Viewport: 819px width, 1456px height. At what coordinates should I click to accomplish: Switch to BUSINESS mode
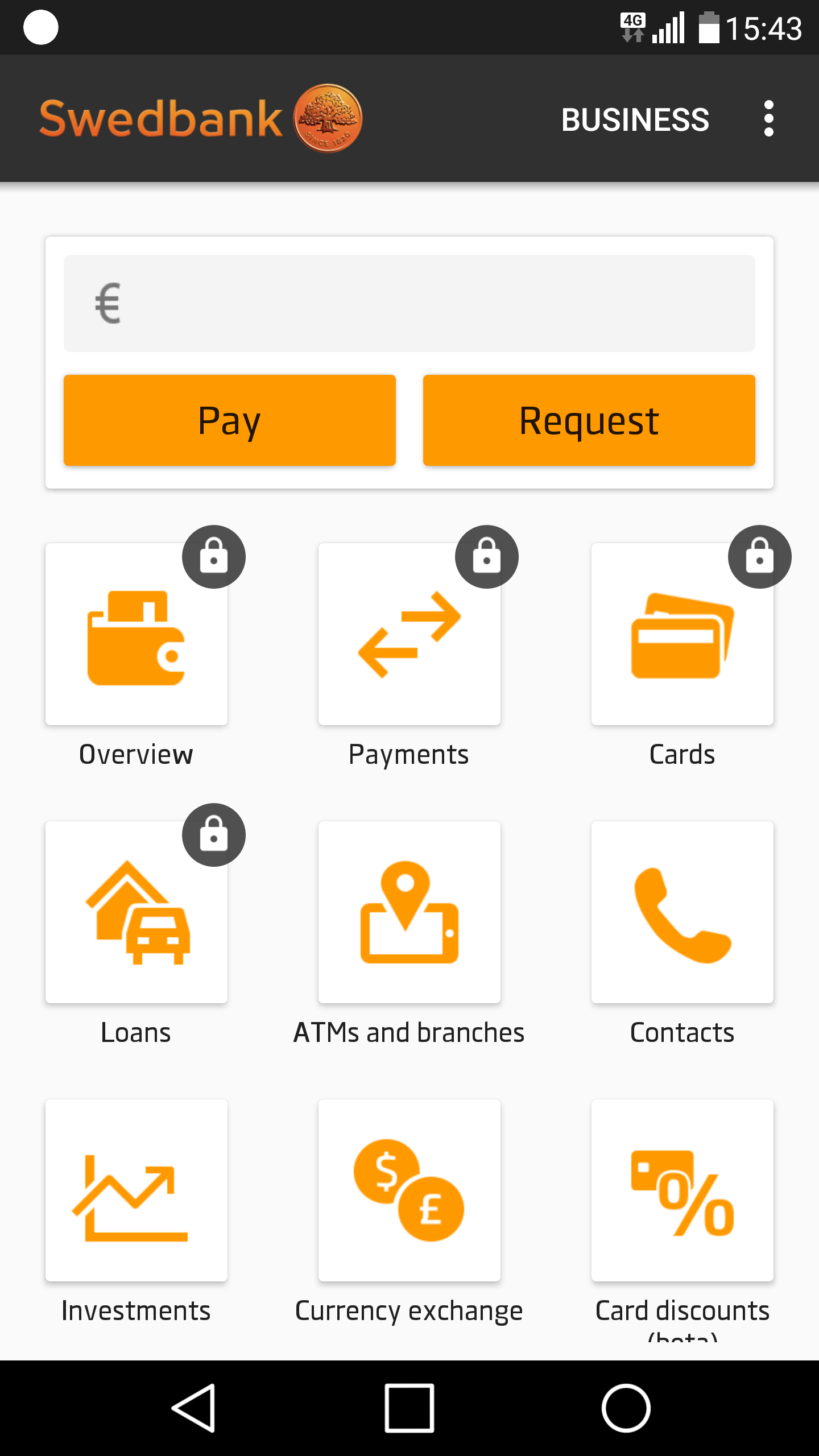point(635,119)
